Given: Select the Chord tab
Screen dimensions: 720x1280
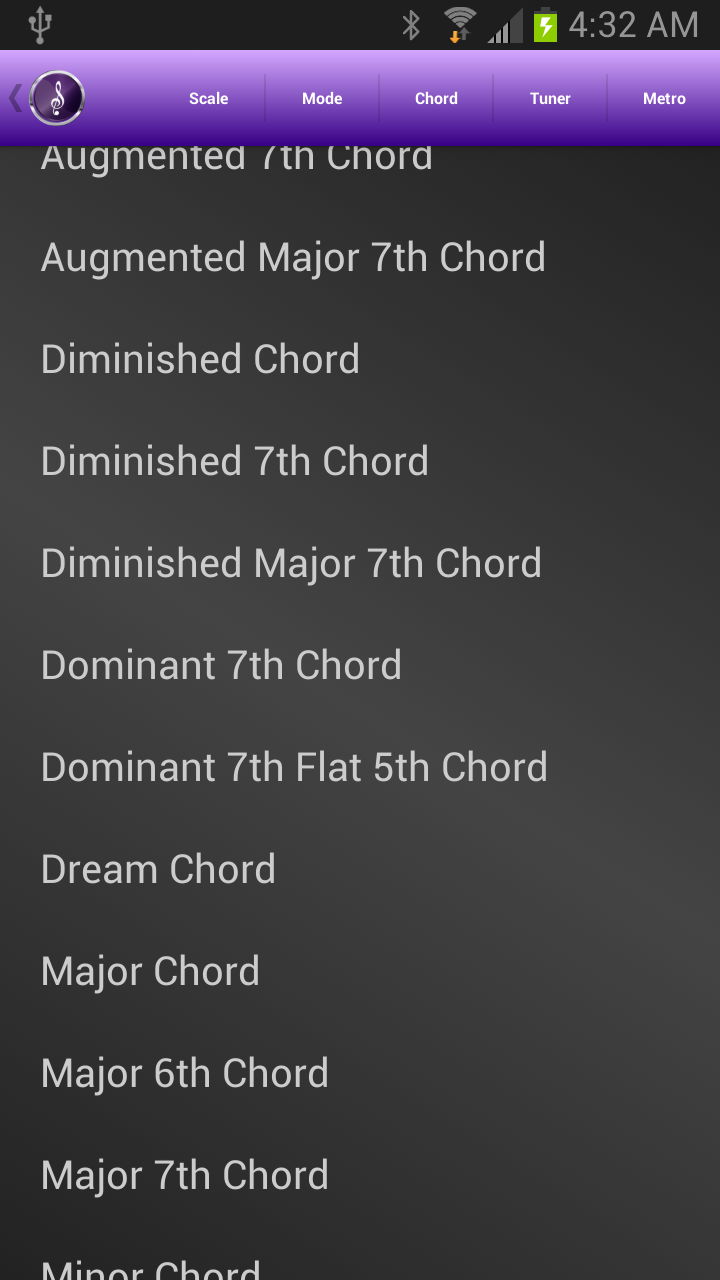Looking at the screenshot, I should tap(436, 98).
